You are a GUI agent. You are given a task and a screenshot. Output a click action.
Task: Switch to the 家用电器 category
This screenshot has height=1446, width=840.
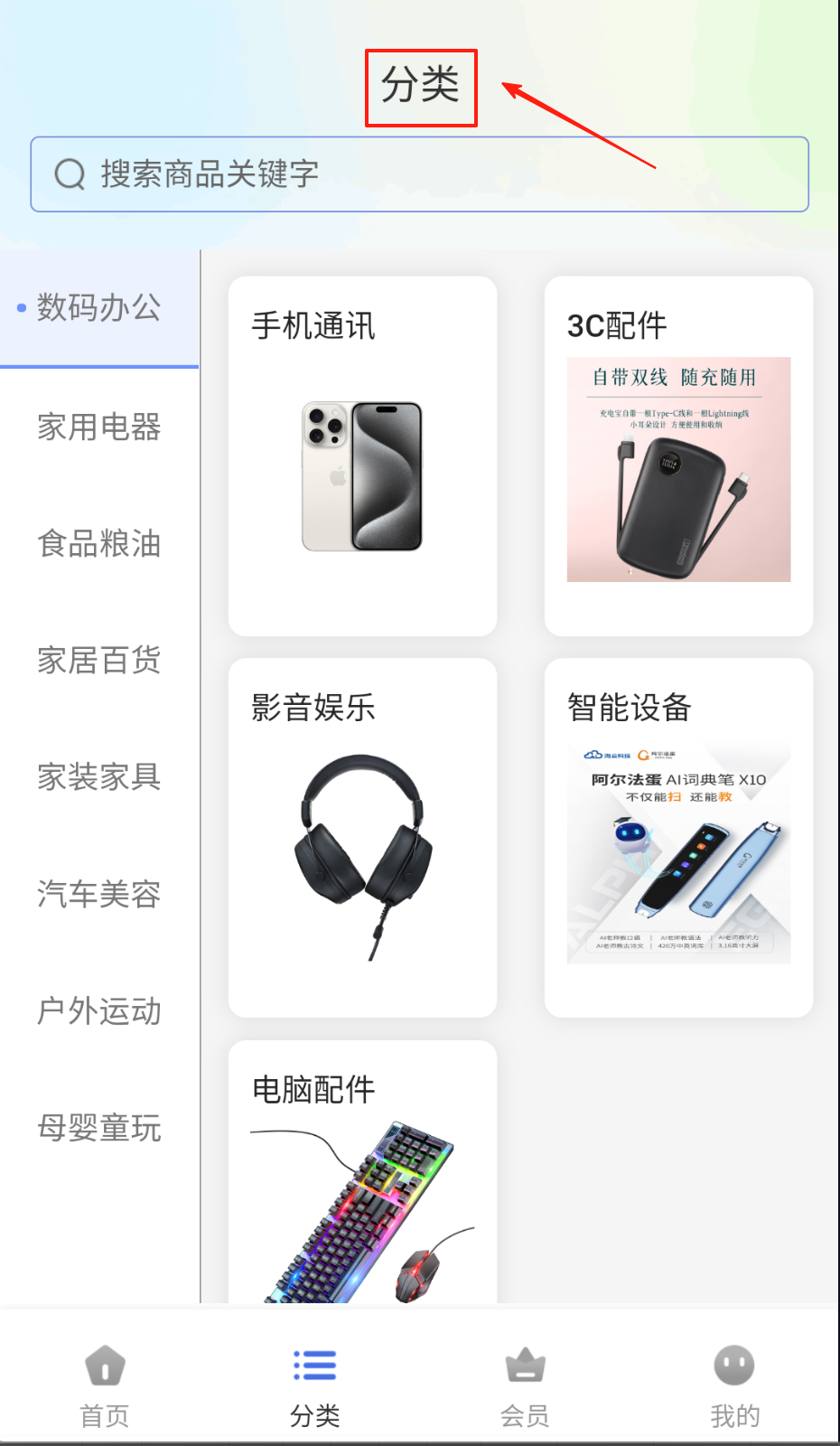(x=99, y=427)
